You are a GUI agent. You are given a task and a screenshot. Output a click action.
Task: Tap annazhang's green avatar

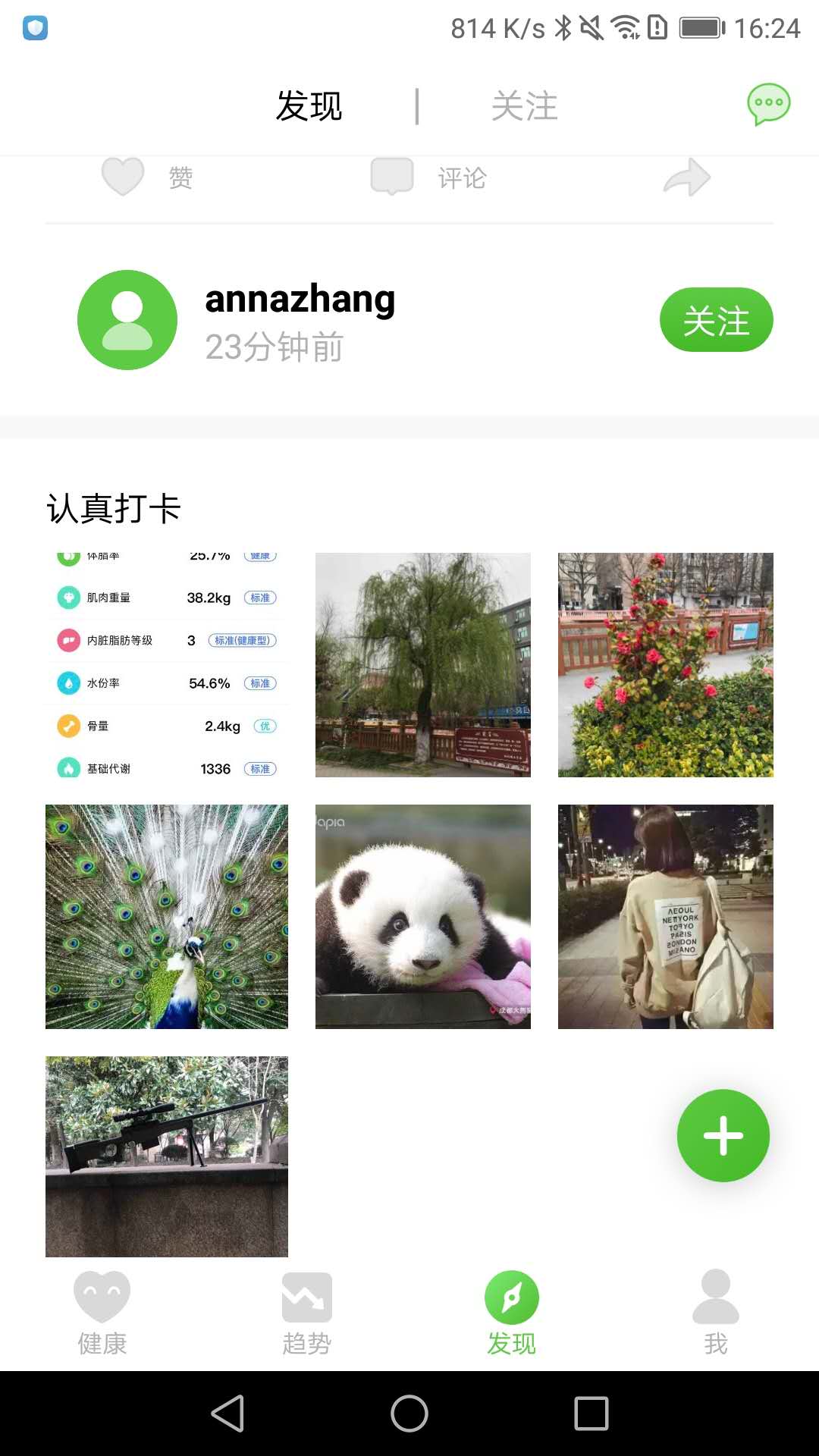127,319
